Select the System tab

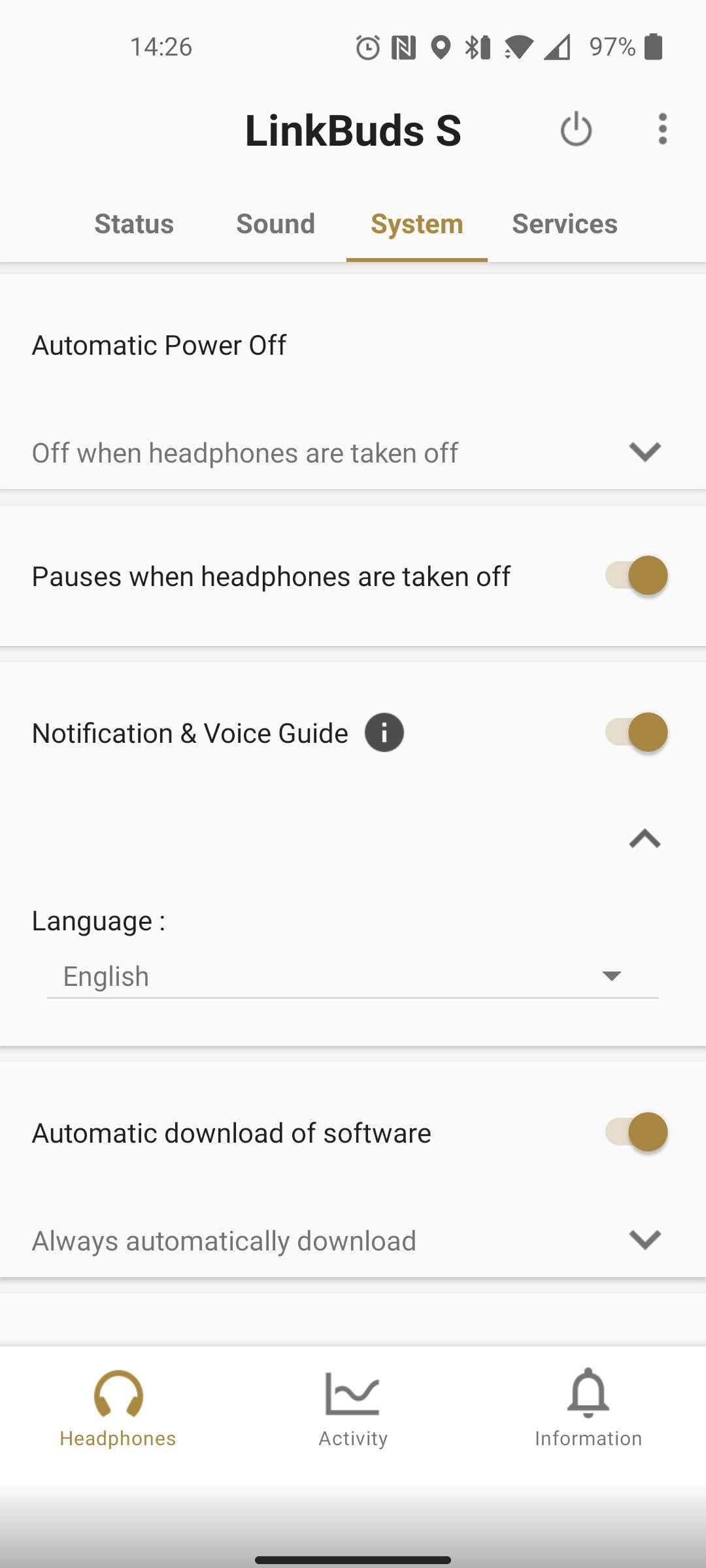point(416,224)
